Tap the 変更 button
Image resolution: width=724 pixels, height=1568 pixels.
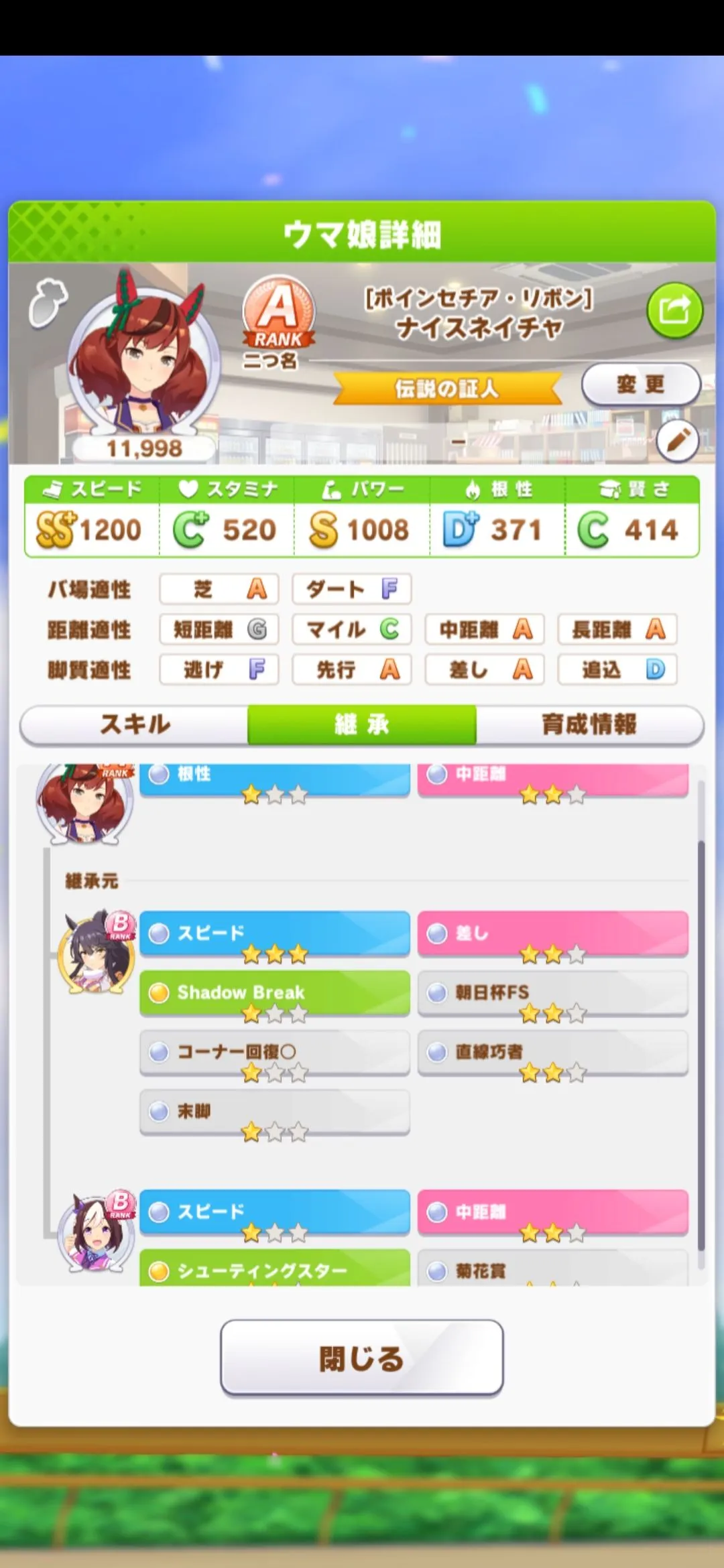(640, 385)
